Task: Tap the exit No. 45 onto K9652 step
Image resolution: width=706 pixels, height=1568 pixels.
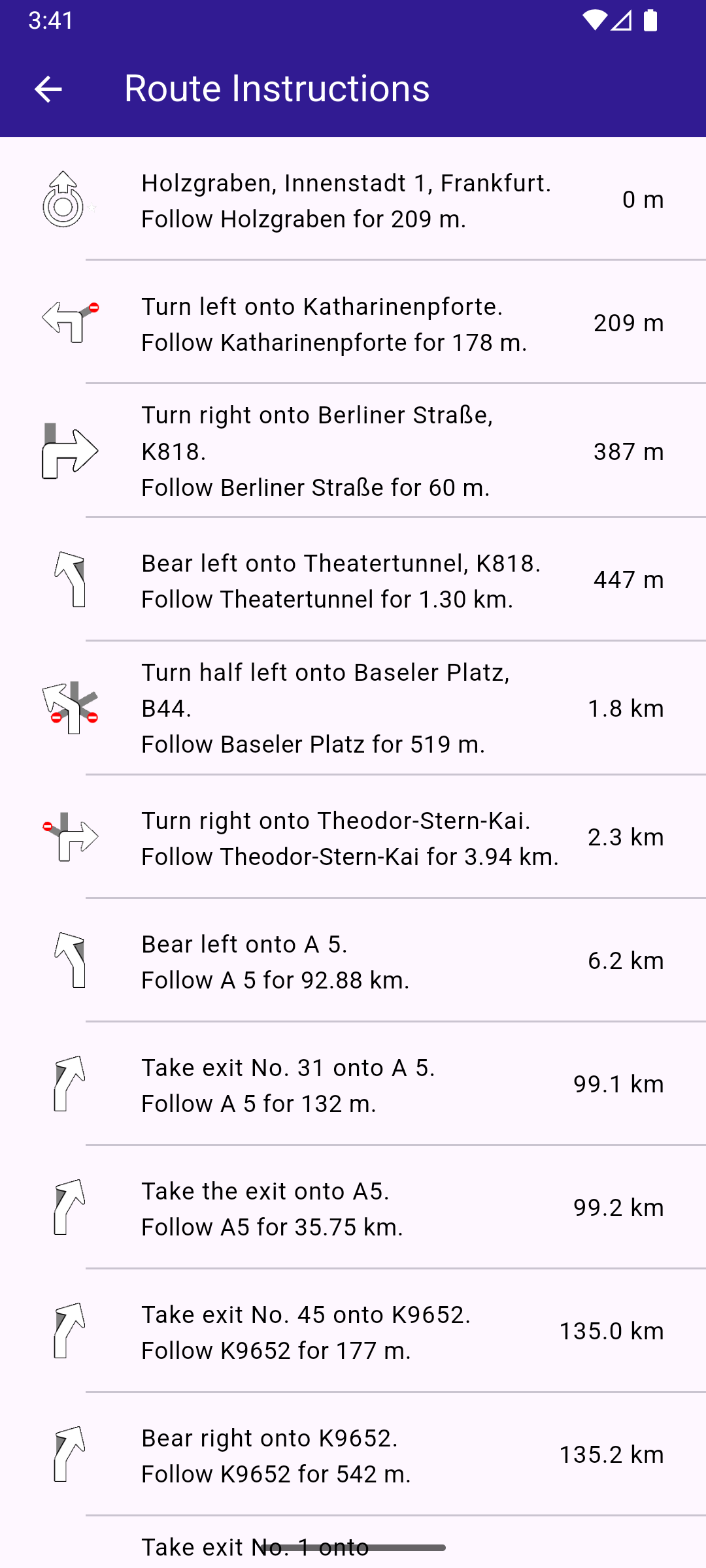Action: [x=353, y=1331]
